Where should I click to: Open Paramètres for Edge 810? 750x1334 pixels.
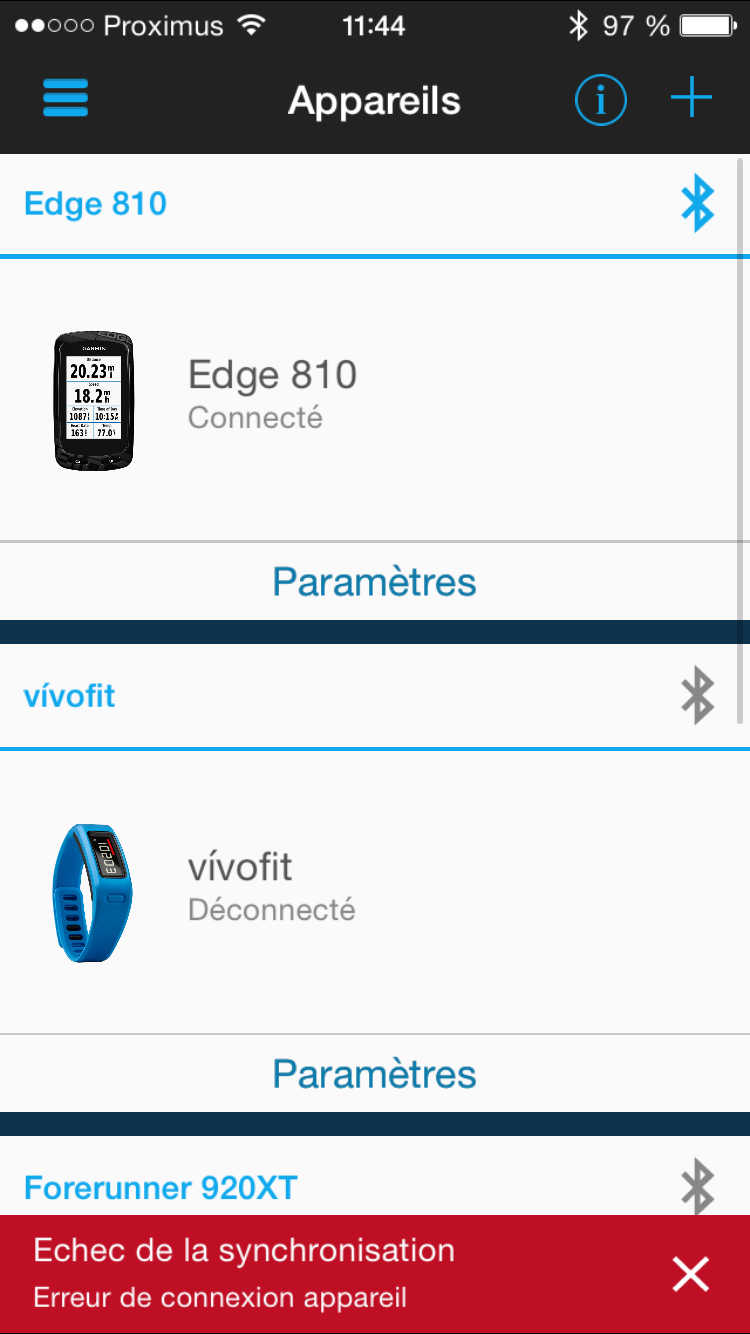(374, 582)
